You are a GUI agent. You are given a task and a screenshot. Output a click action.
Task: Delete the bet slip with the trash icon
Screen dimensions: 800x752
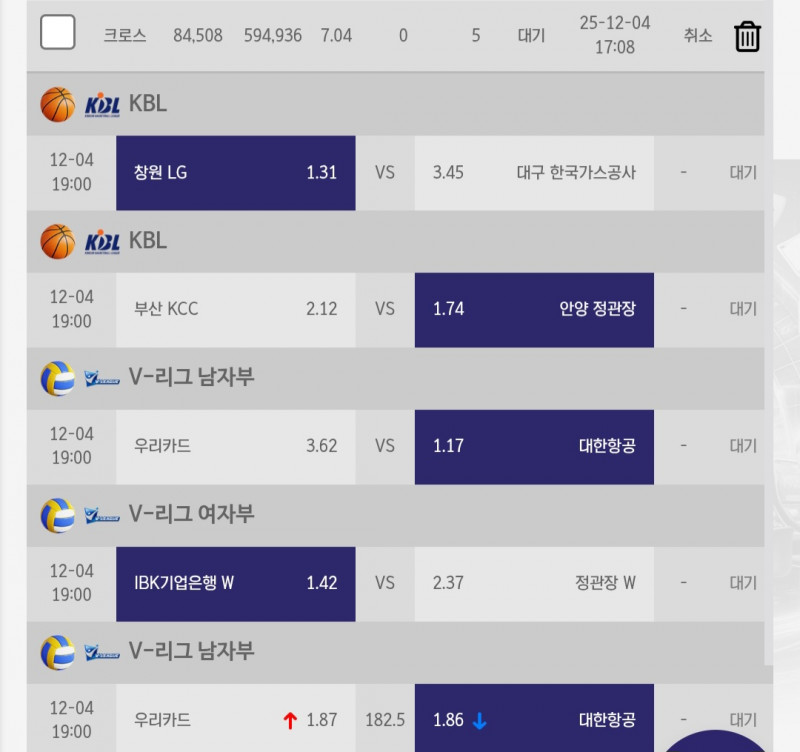tap(747, 37)
